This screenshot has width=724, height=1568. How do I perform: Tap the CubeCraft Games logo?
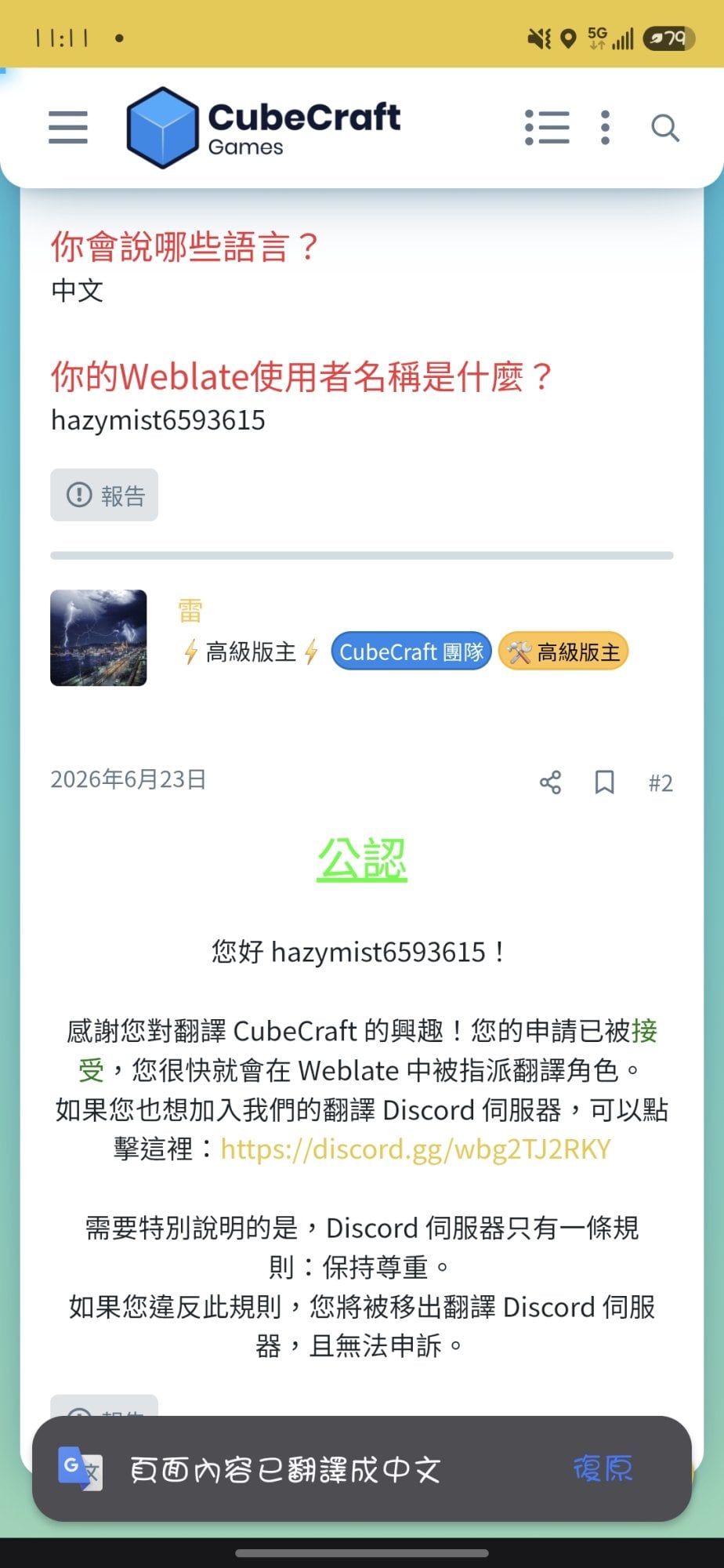tap(263, 128)
